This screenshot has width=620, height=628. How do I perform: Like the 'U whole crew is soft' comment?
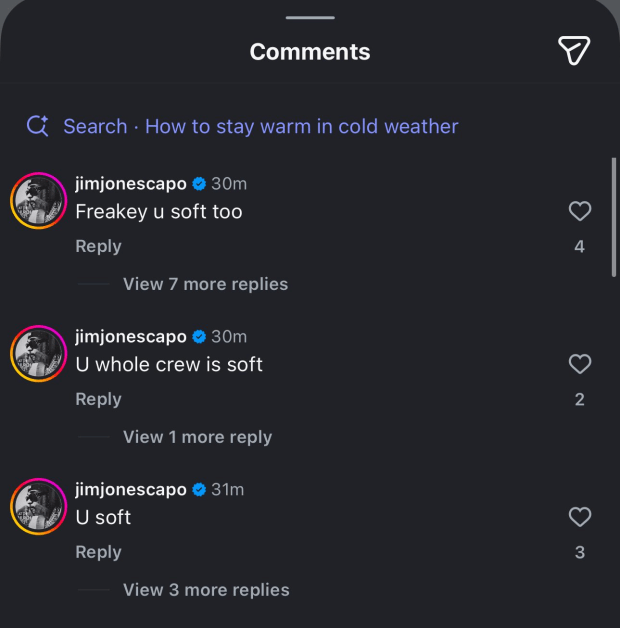579,364
